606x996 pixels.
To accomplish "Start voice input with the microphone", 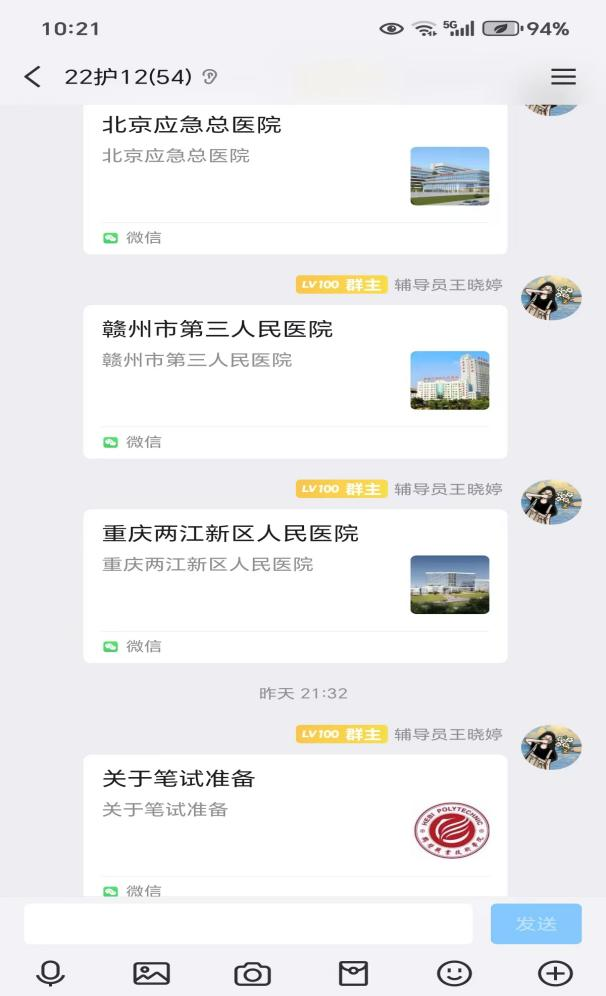I will [x=50, y=973].
